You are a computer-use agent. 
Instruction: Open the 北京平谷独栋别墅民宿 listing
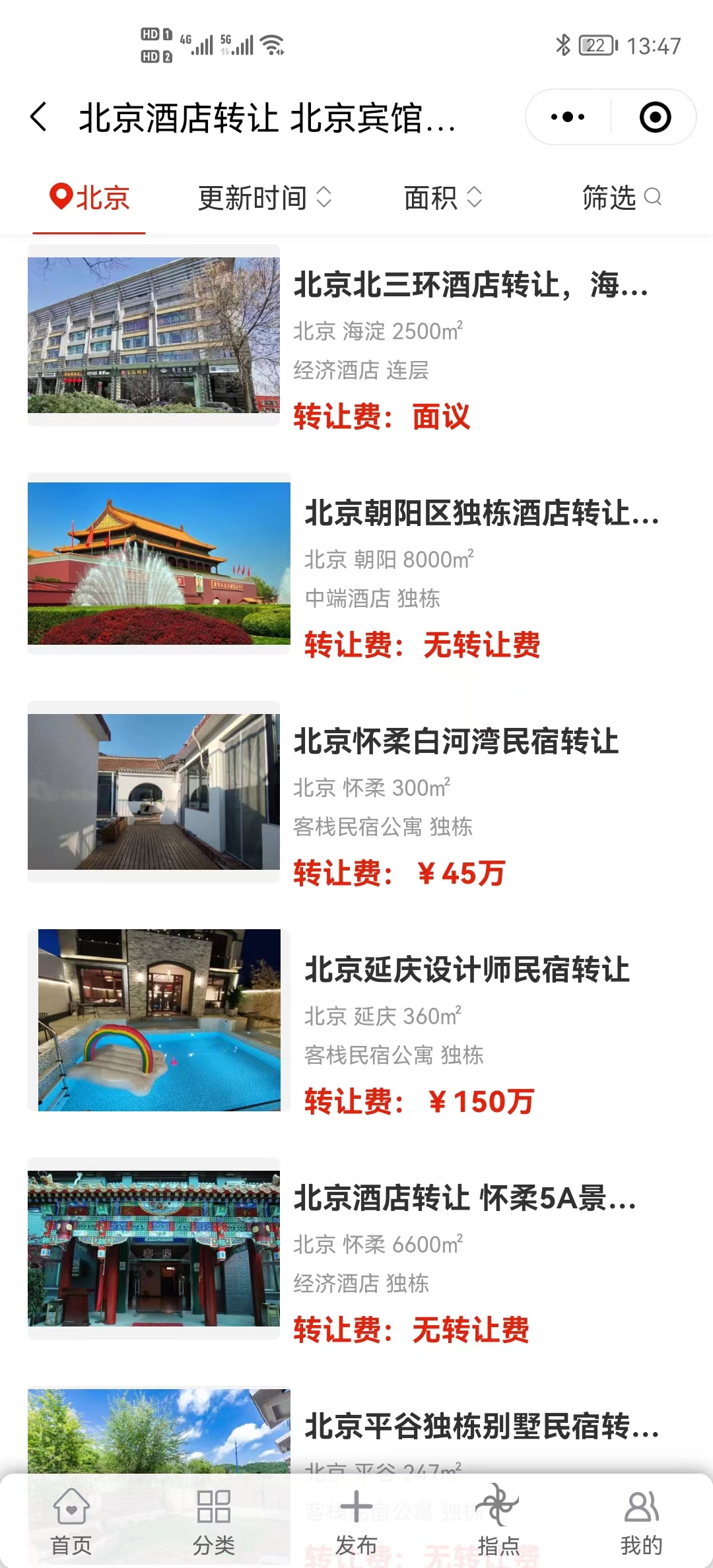point(481,1425)
